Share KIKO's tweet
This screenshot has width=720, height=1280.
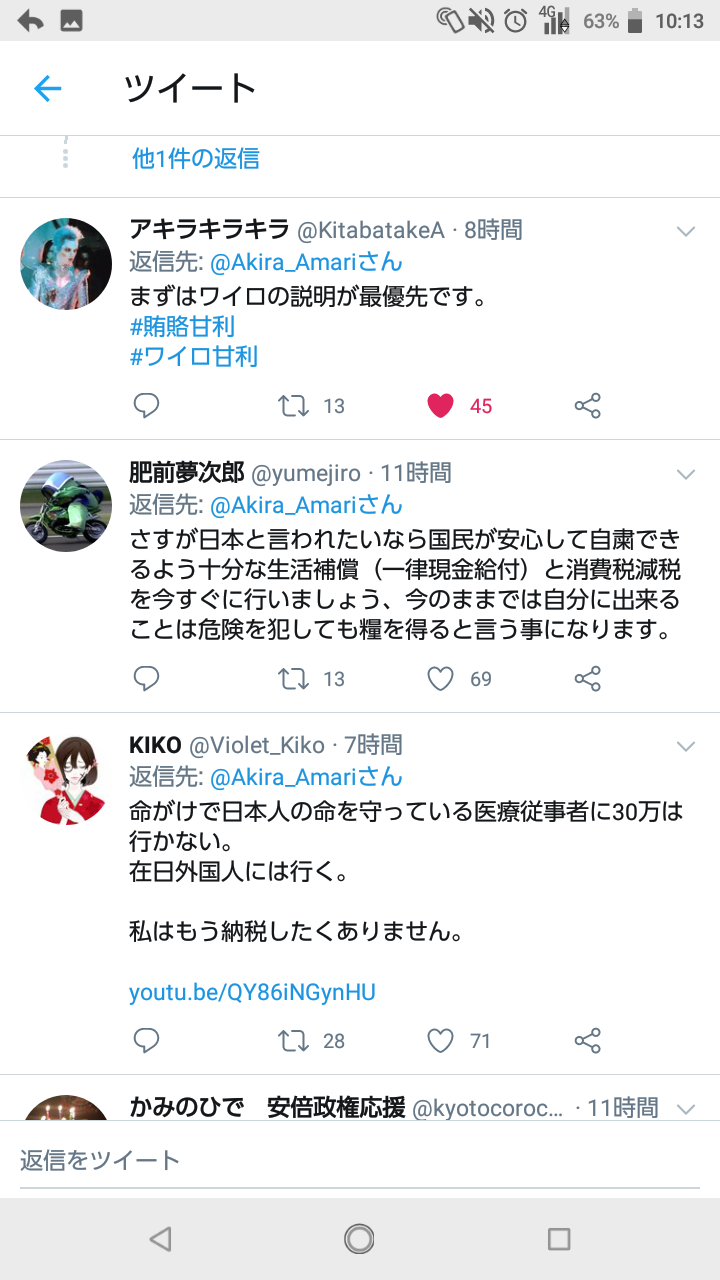pyautogui.click(x=588, y=1041)
